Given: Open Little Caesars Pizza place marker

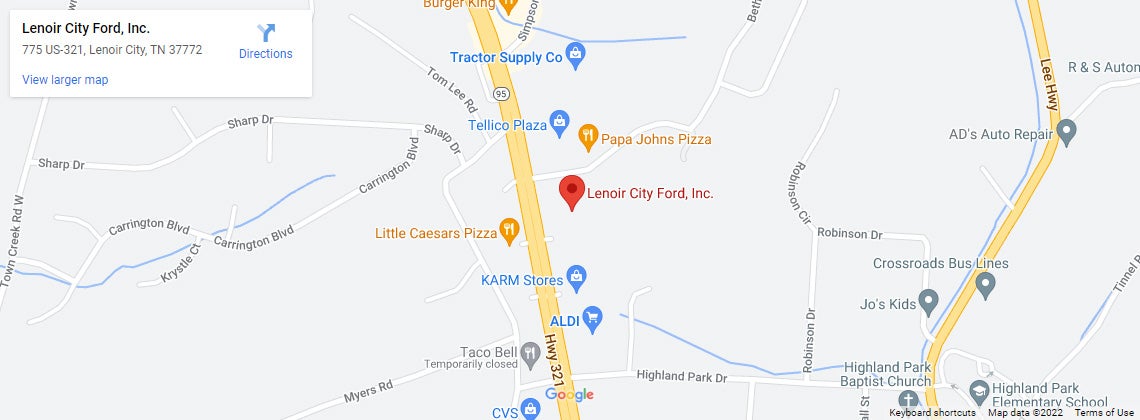Looking at the screenshot, I should (x=509, y=230).
